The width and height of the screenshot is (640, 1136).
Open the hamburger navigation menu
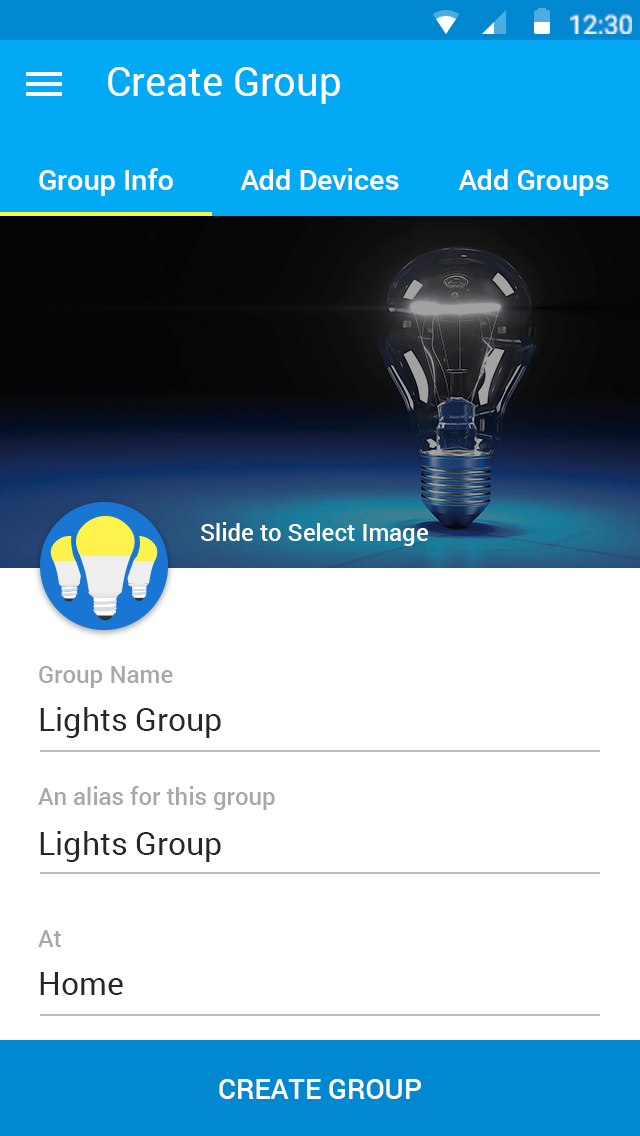point(43,84)
